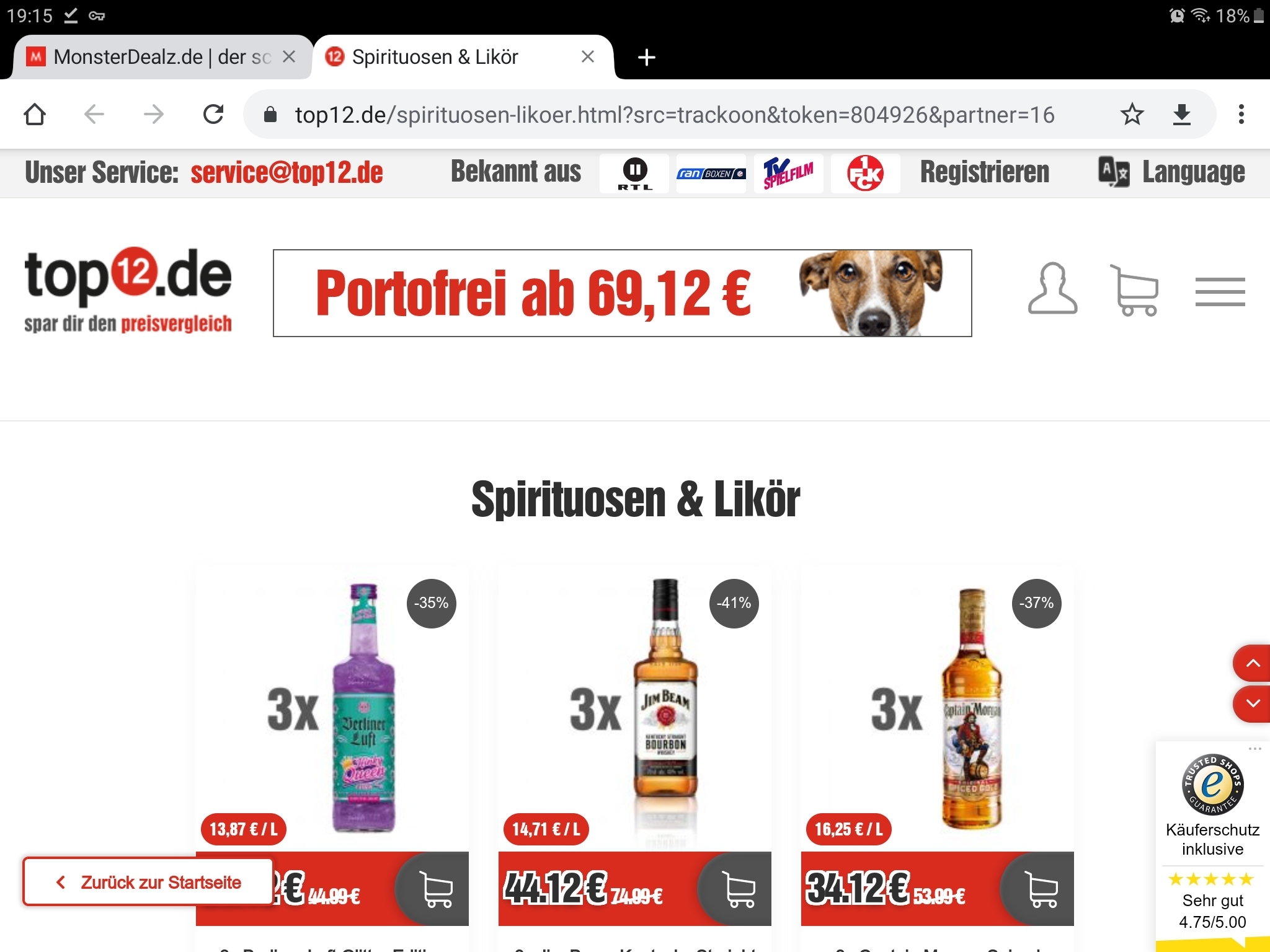Close the Spirituosen & Likör tab
Image resolution: width=1270 pixels, height=952 pixels.
(x=588, y=57)
